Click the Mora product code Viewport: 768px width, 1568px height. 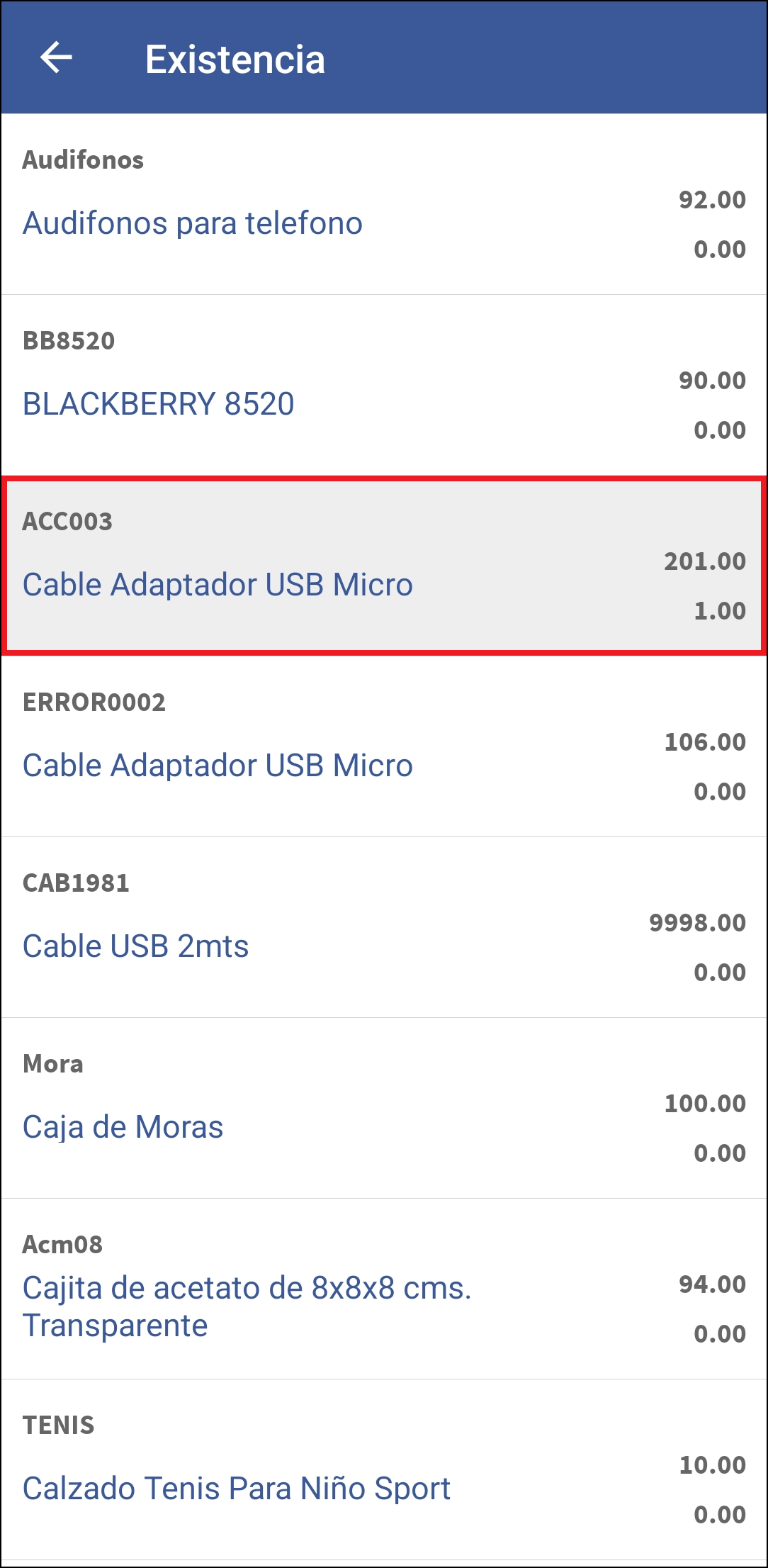(52, 1063)
